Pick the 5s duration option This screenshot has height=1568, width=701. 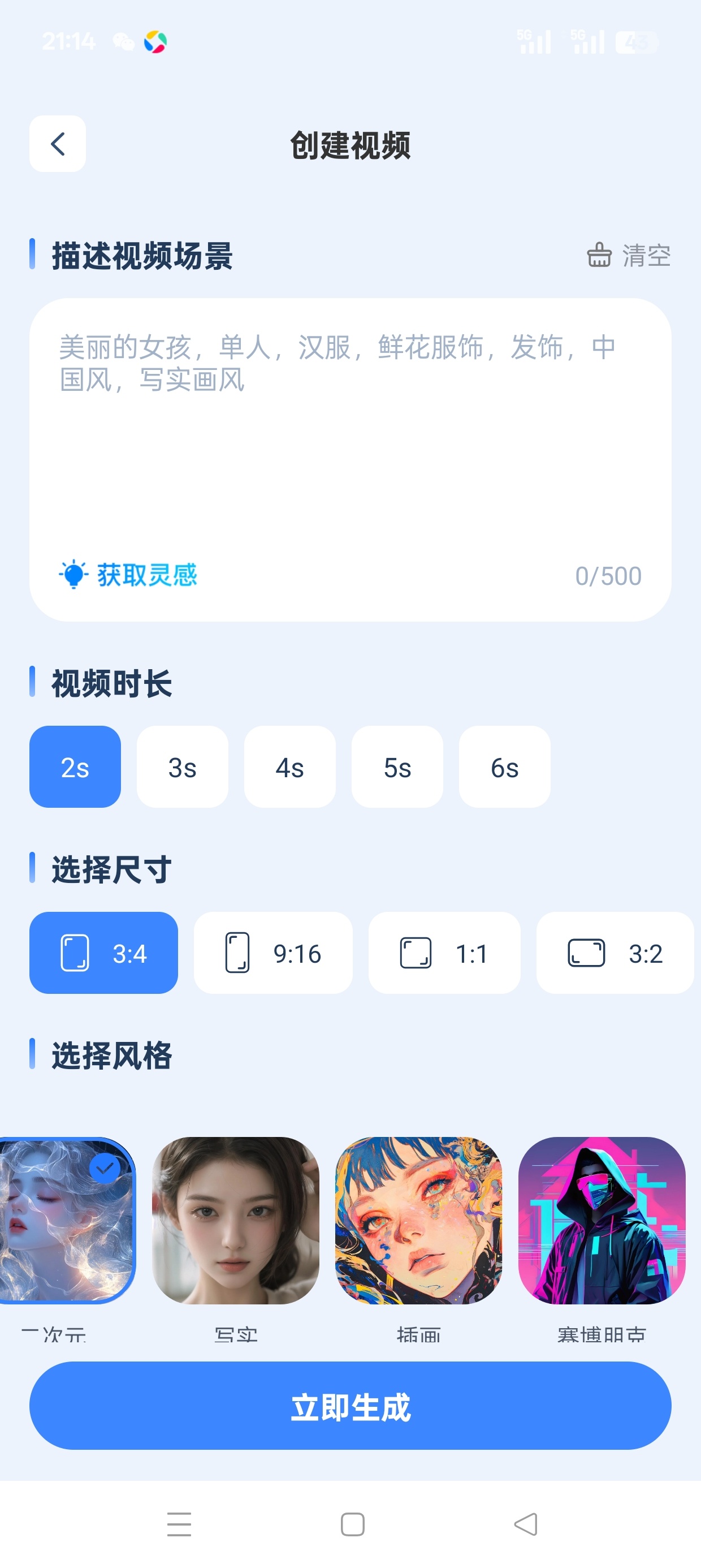coord(397,766)
